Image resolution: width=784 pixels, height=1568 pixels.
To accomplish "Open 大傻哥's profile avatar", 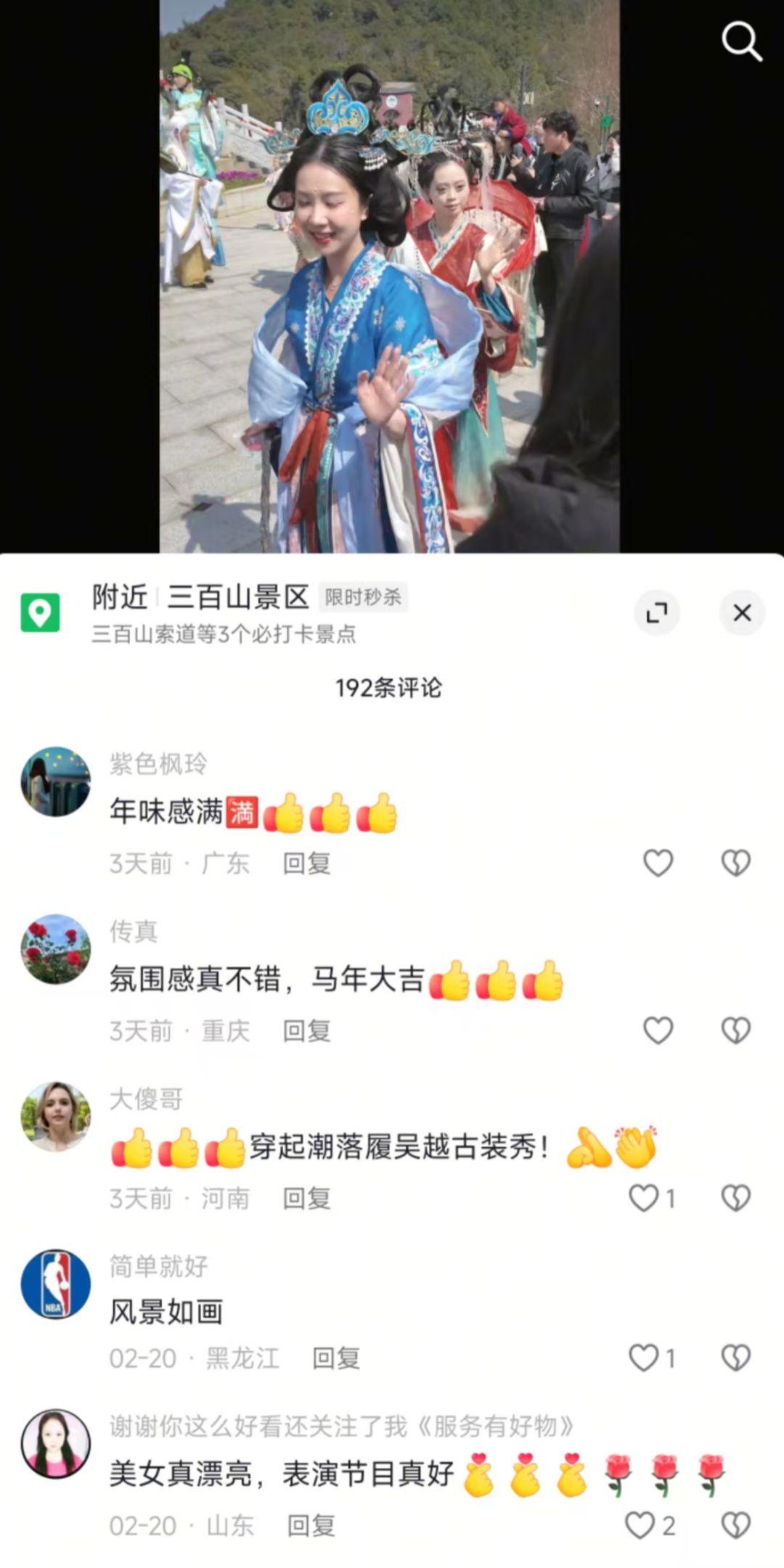I will click(56, 1117).
